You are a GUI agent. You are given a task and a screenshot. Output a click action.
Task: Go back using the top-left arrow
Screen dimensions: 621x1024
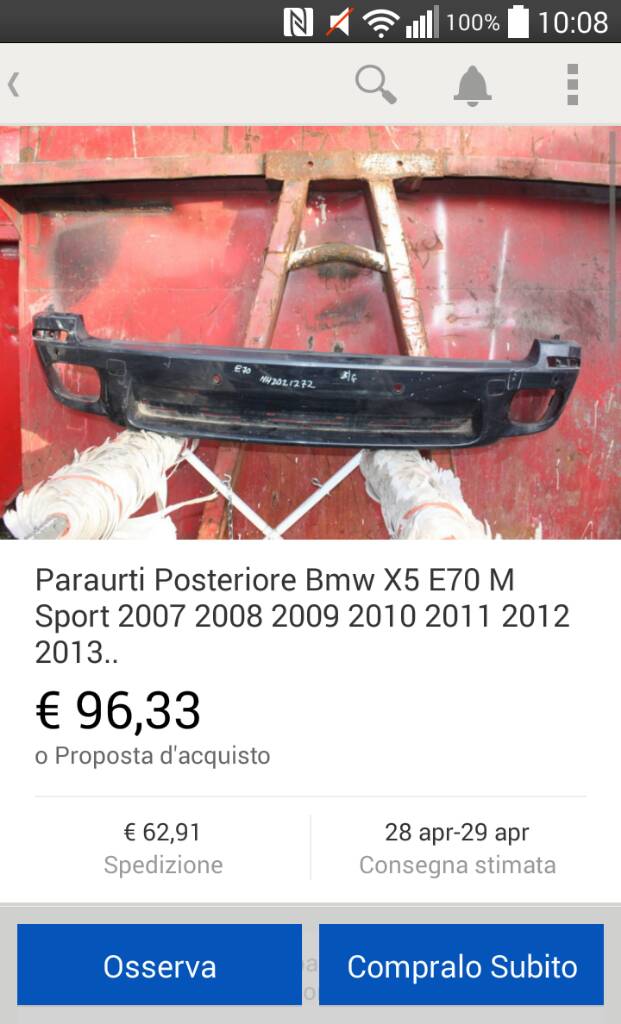[x=14, y=85]
